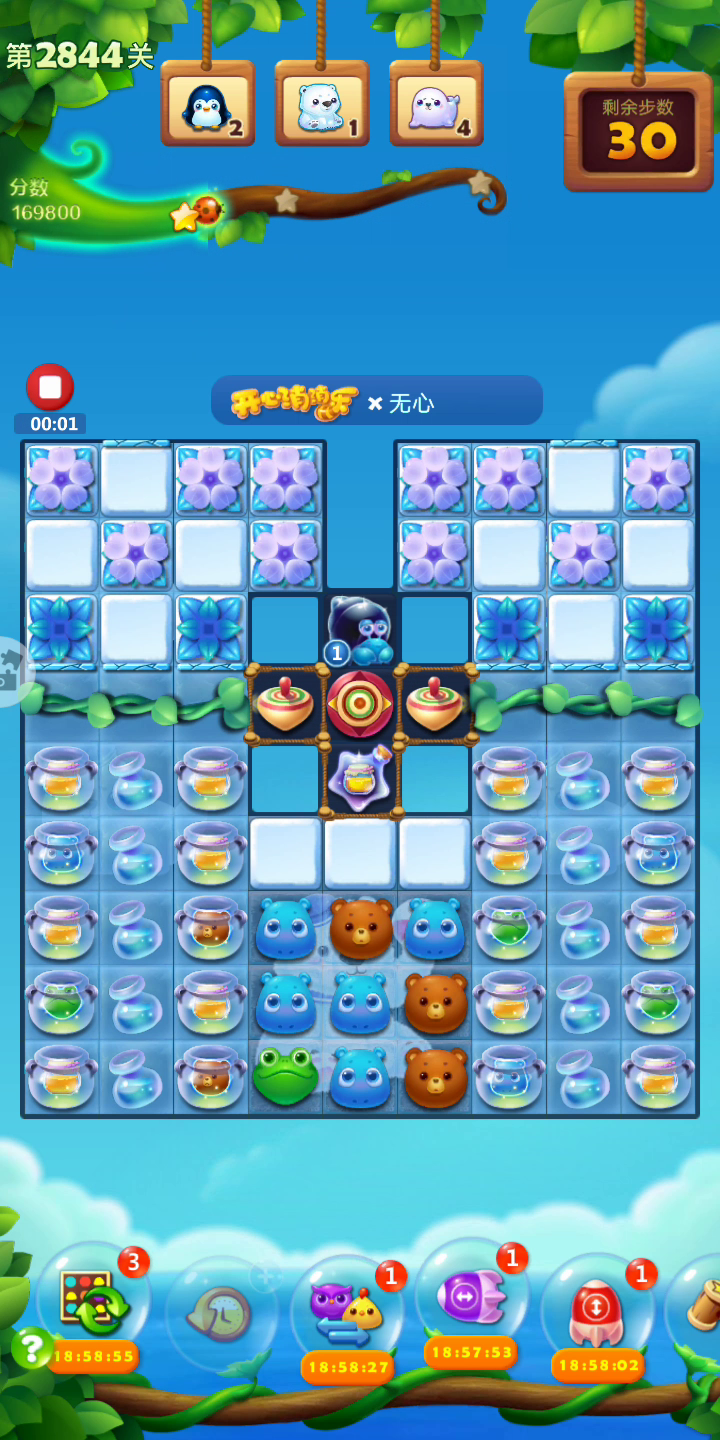The height and width of the screenshot is (1440, 720).
Task: Use the purple horizontal rocket booster
Action: pyautogui.click(x=470, y=1296)
